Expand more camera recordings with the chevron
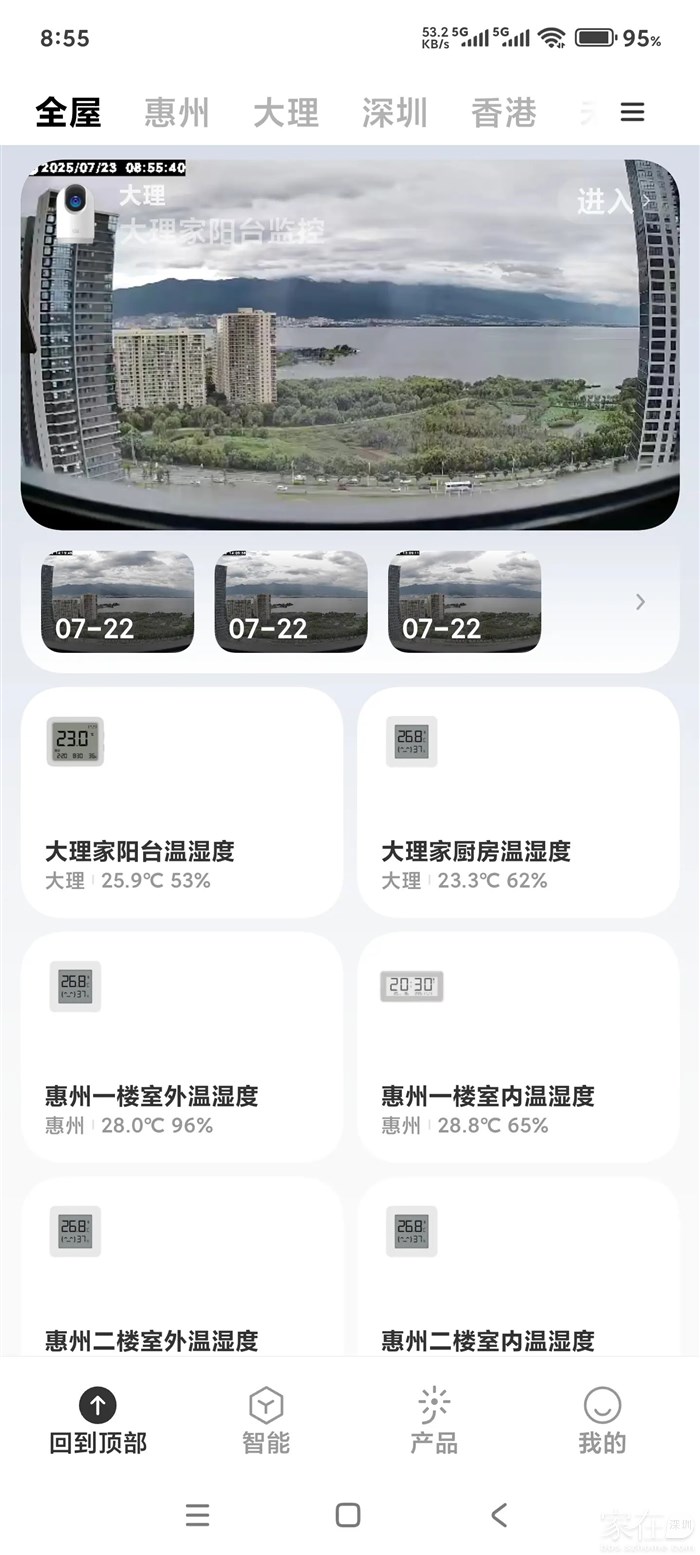700x1555 pixels. (640, 602)
